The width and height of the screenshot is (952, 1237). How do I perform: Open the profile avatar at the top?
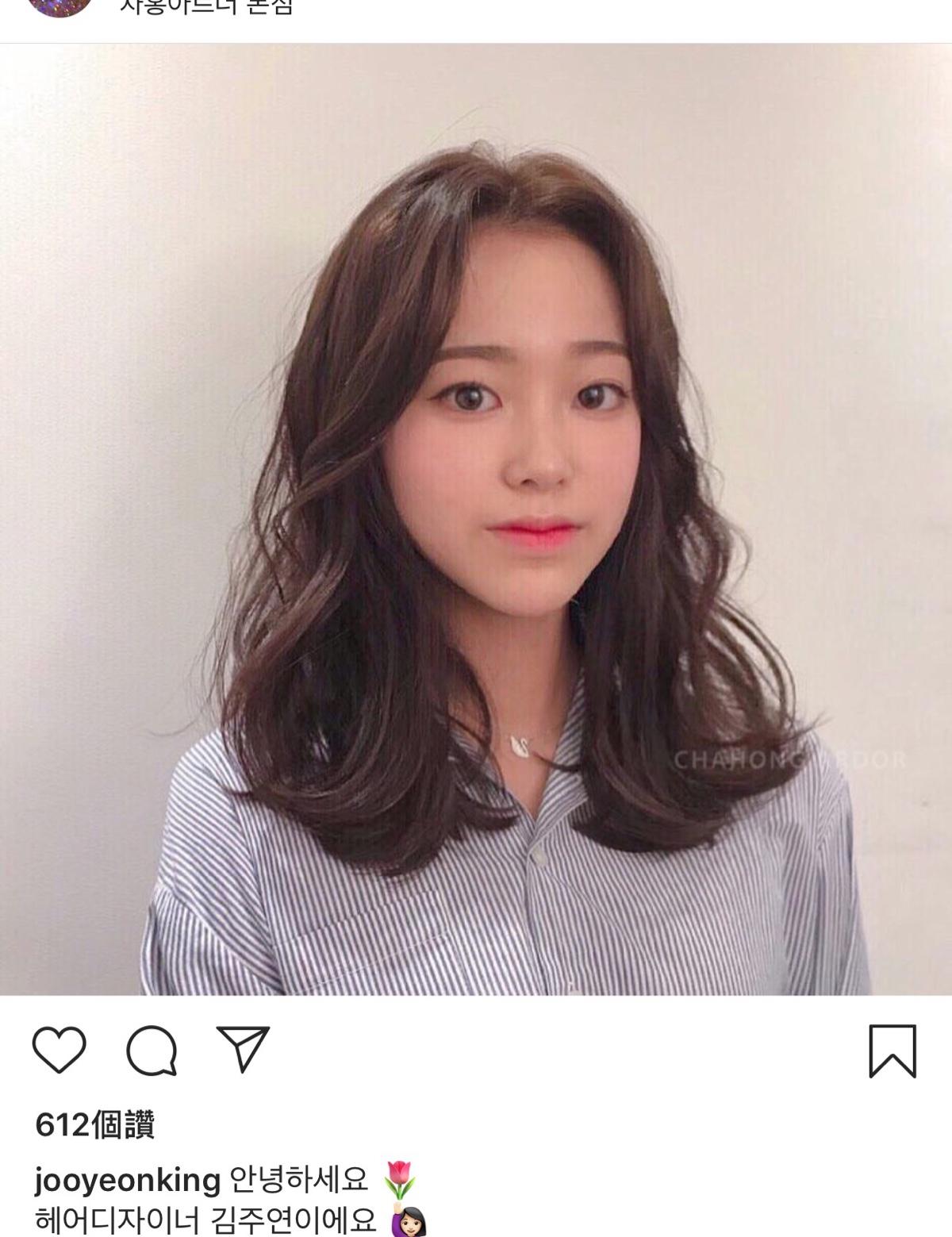coord(59,6)
